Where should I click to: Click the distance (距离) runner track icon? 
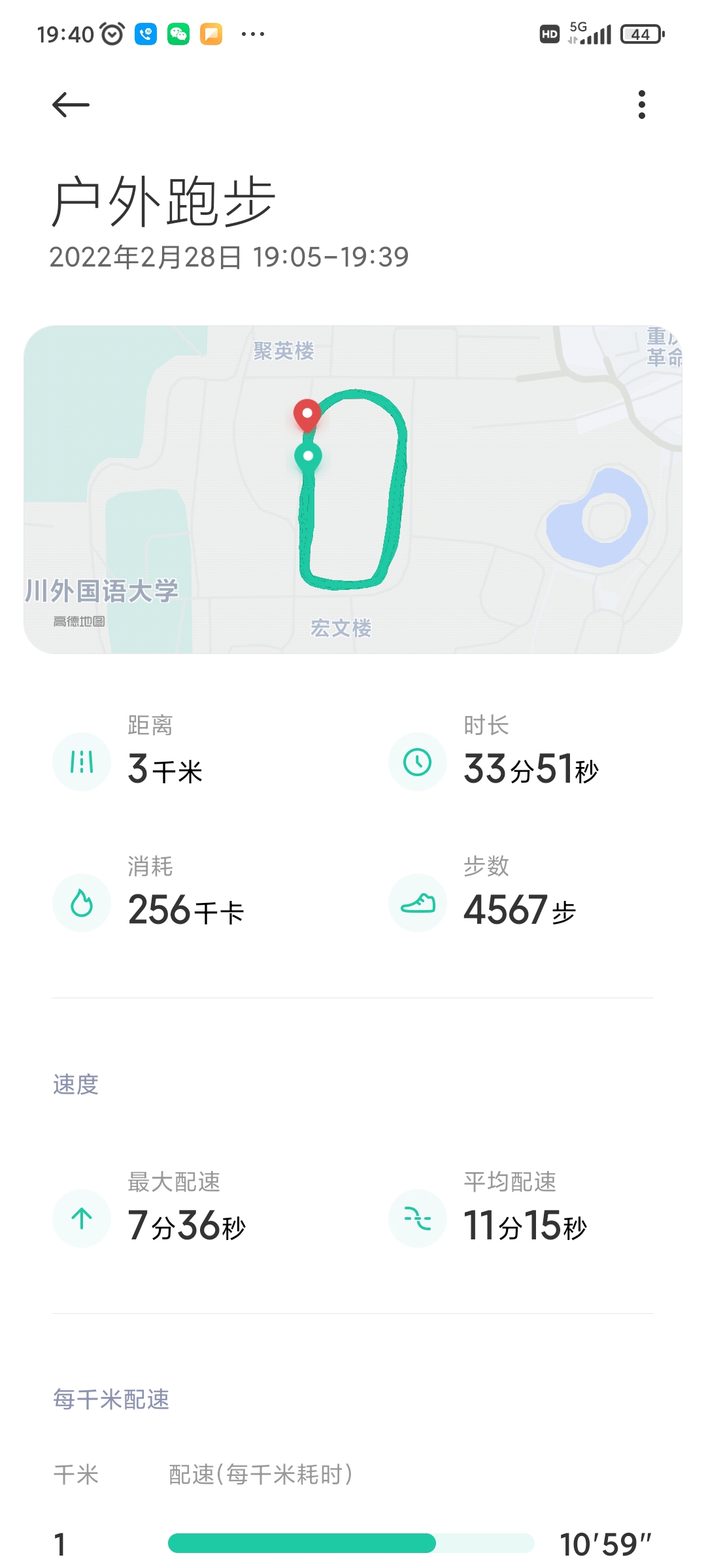pos(80,761)
